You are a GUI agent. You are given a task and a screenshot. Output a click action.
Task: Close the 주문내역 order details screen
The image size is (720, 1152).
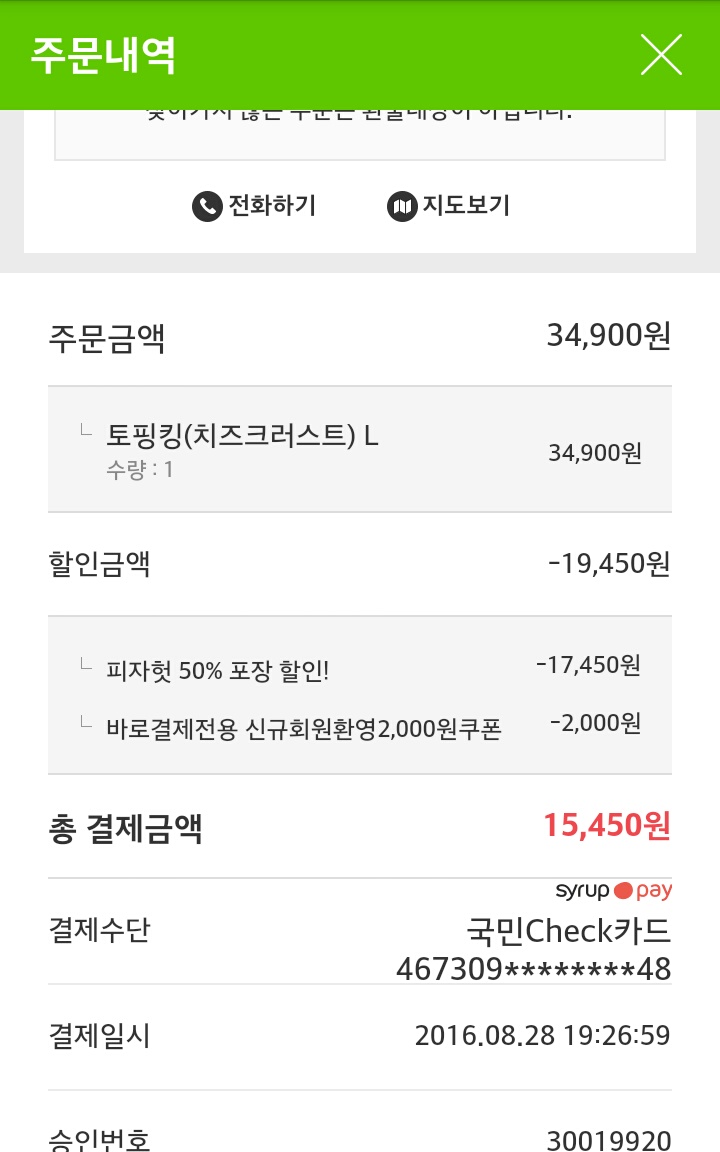point(661,55)
